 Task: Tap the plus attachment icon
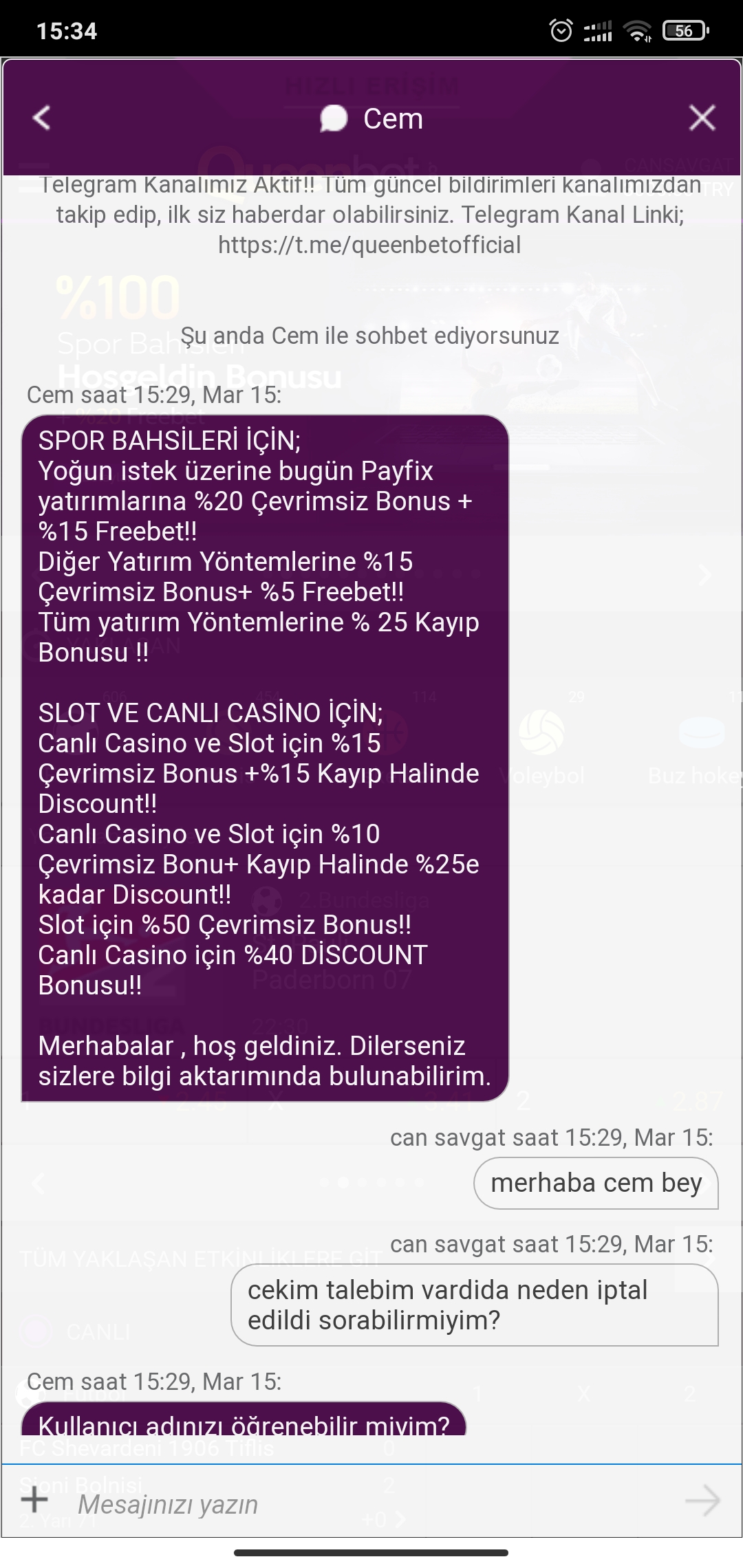pyautogui.click(x=34, y=1500)
